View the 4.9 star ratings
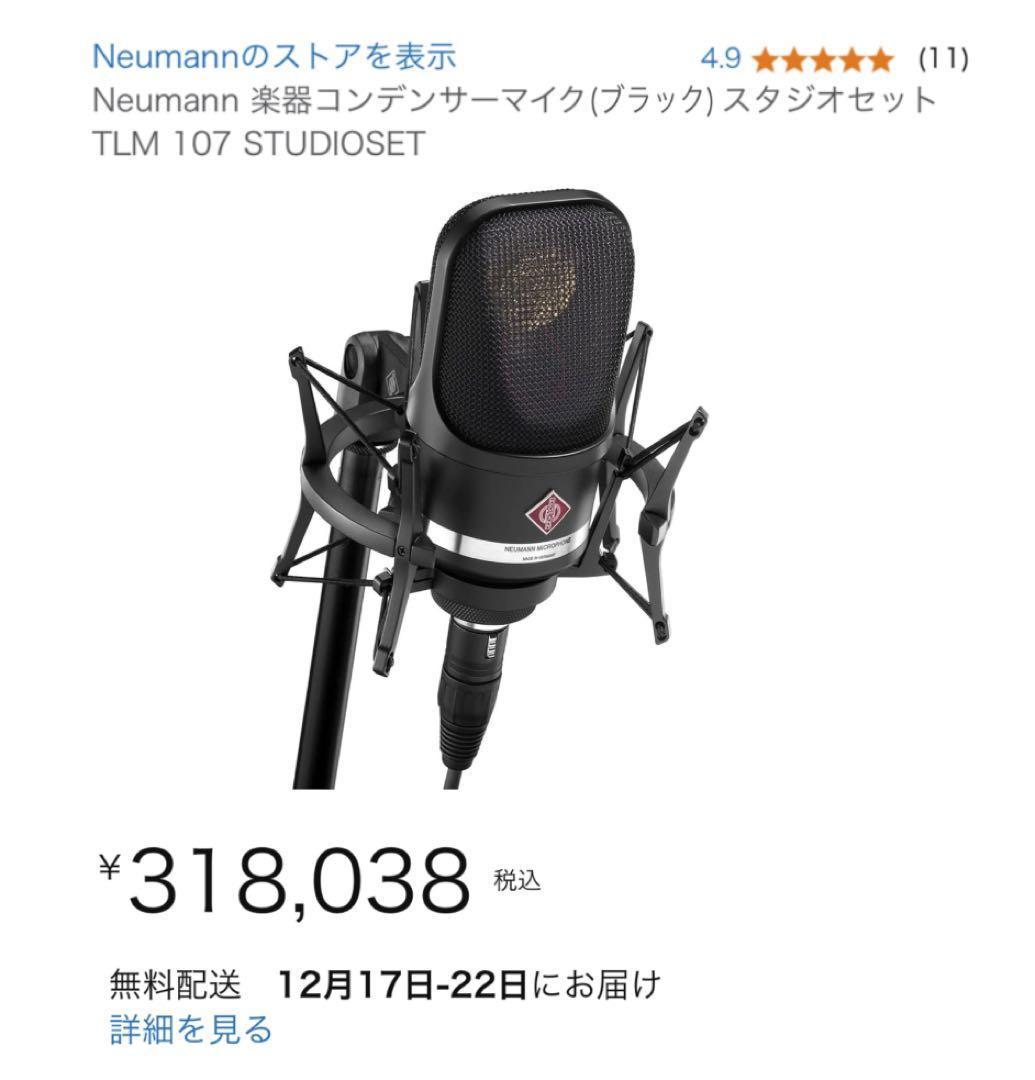The image size is (1035, 1080). click(822, 59)
